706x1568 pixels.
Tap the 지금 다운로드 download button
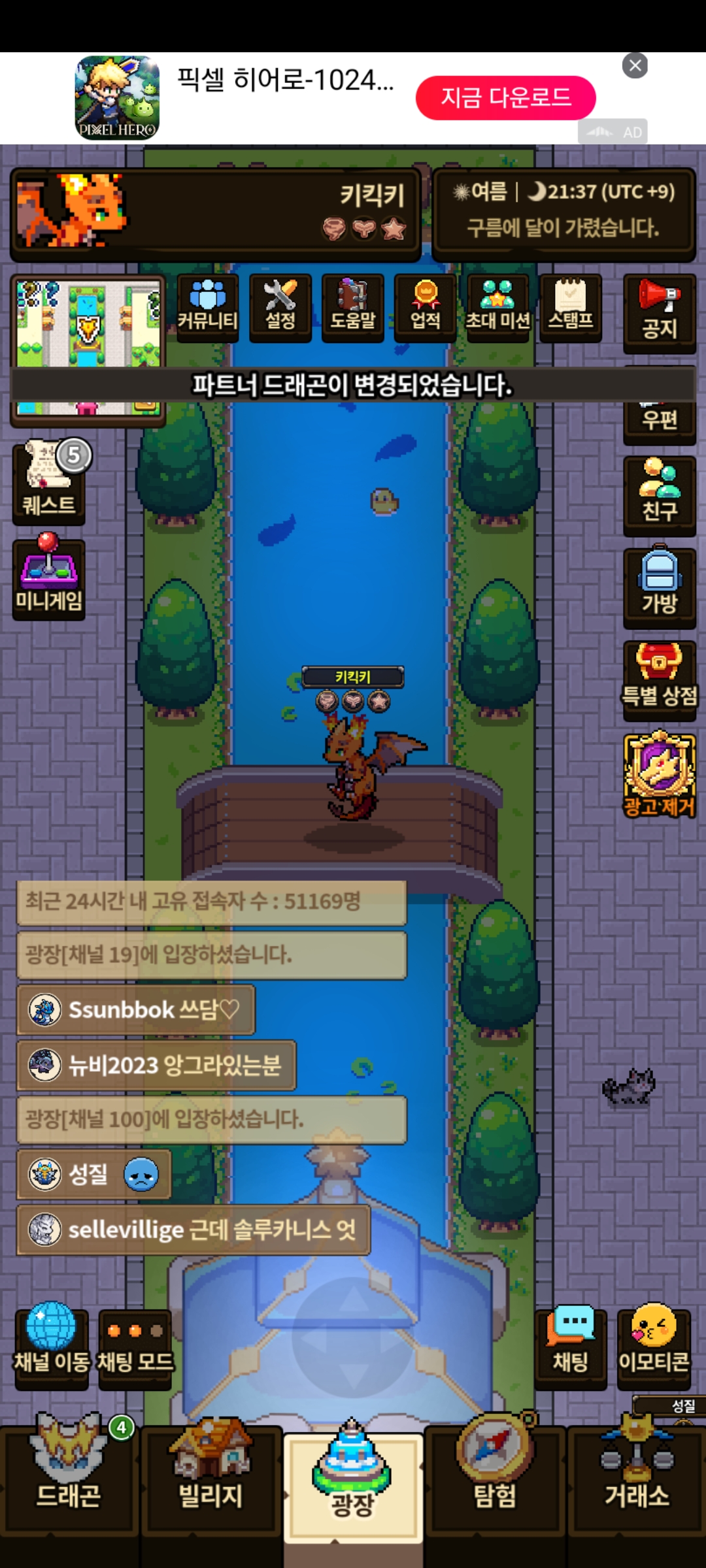click(x=505, y=98)
